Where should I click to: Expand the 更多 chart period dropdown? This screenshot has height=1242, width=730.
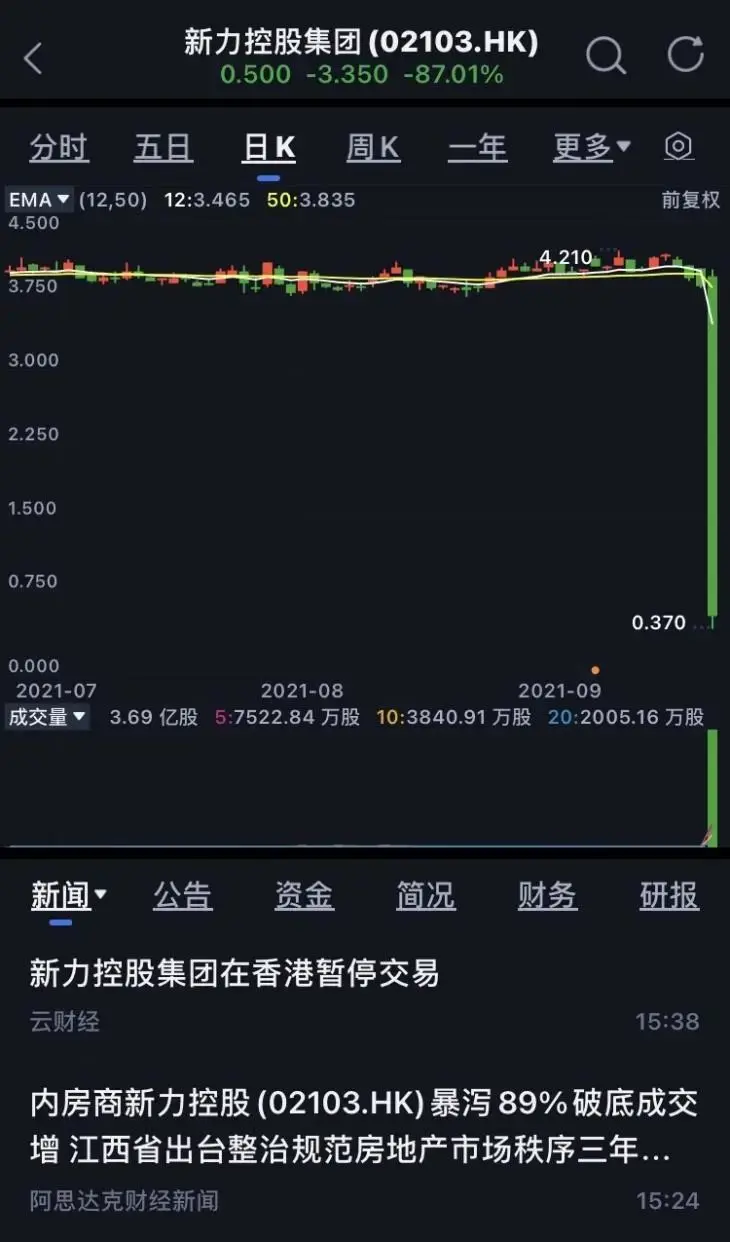[592, 148]
